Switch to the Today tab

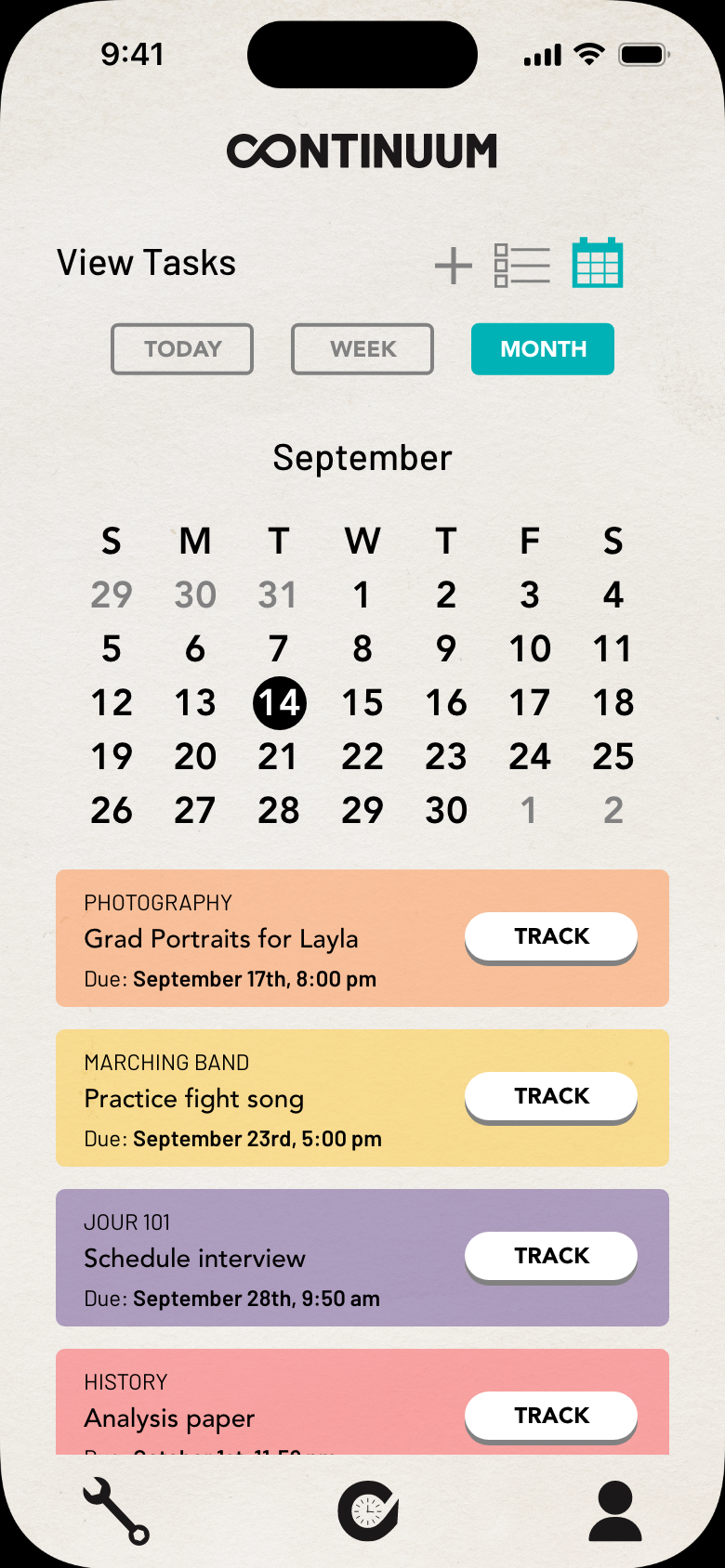point(182,349)
